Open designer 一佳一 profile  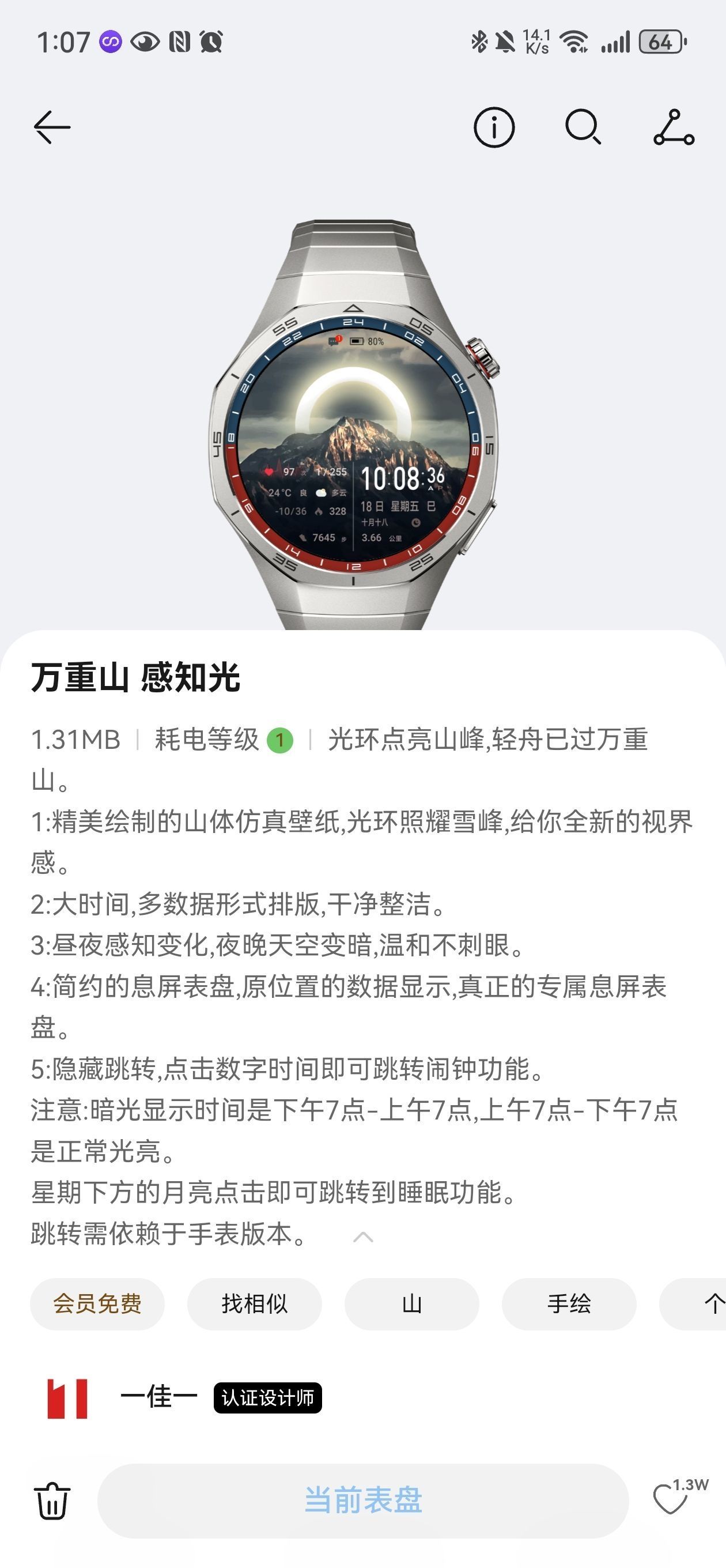click(x=158, y=1397)
